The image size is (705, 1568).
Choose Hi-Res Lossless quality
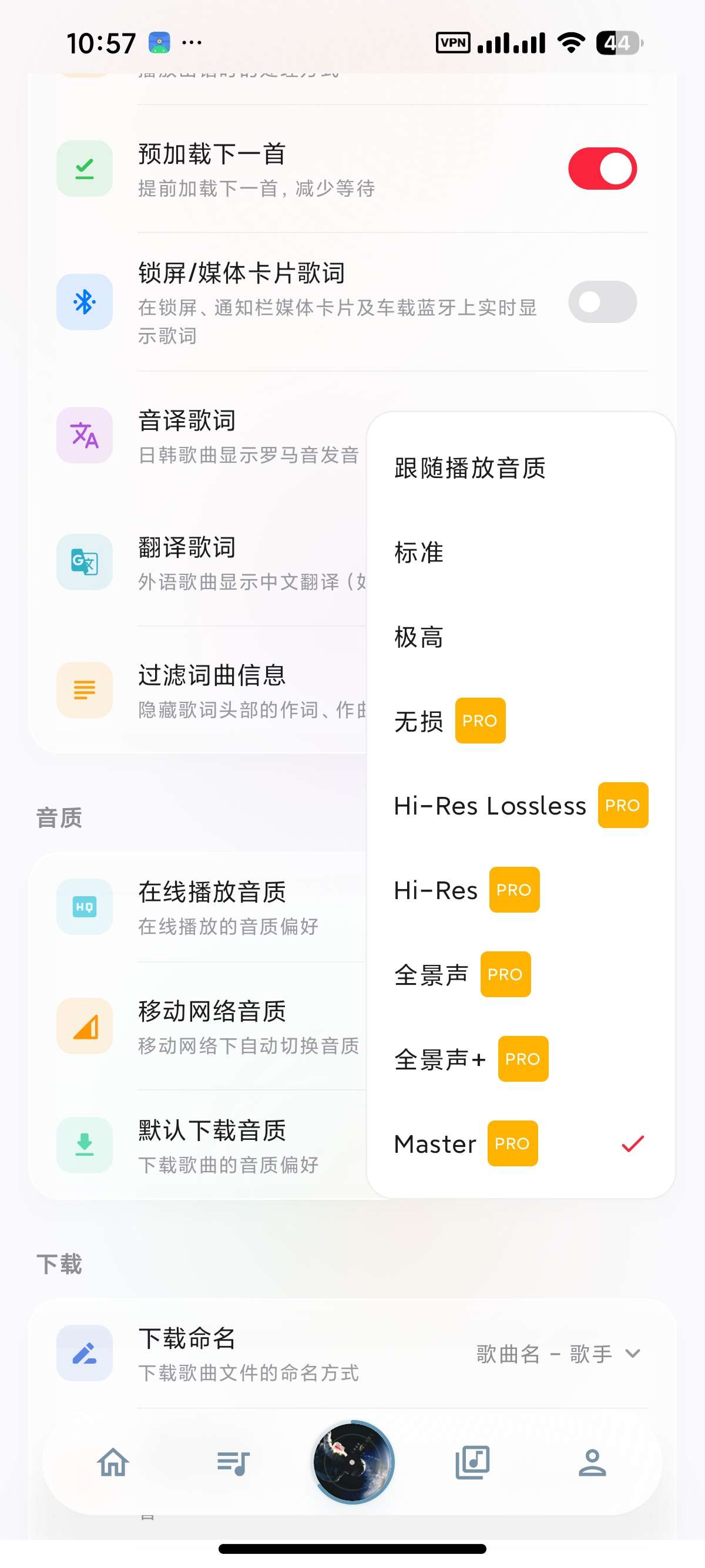point(521,805)
